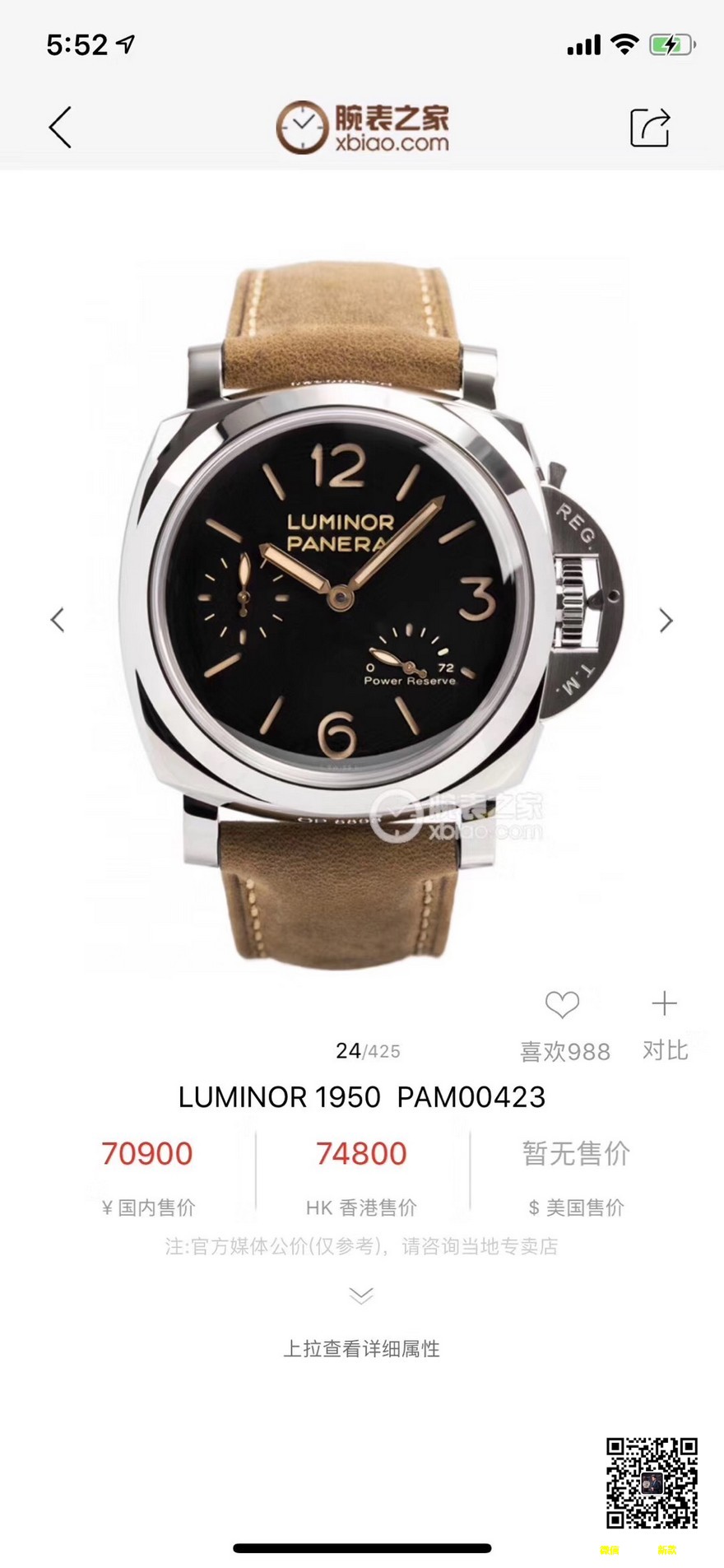The width and height of the screenshot is (724, 1568).
Task: Expand detailed attributes with the down chevron
Action: point(361,1296)
